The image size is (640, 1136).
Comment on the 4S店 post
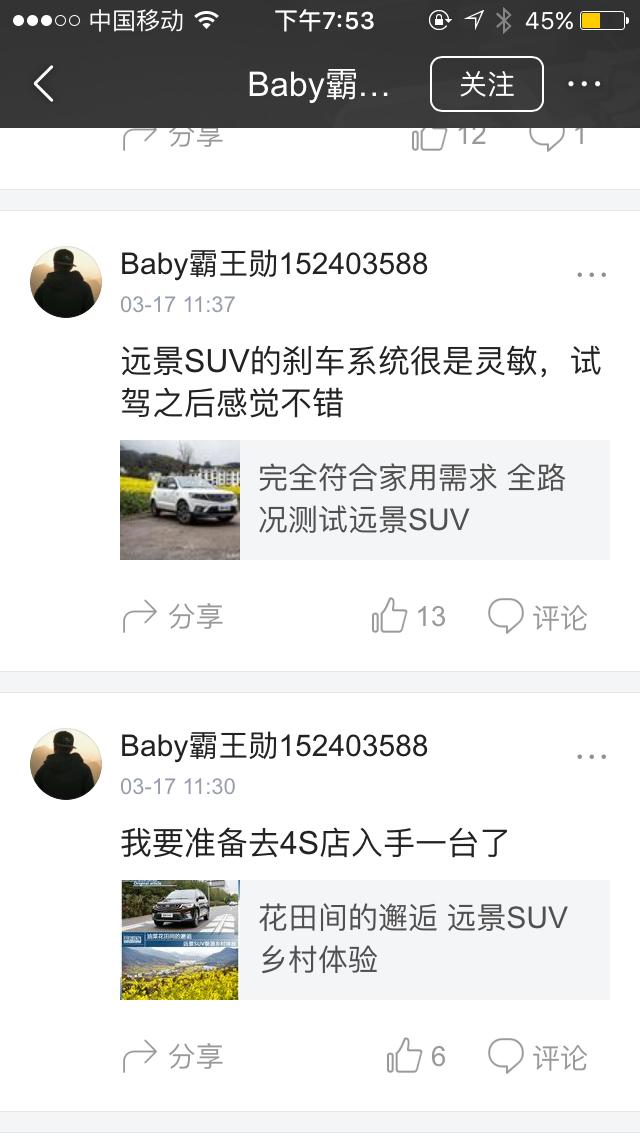tap(537, 1057)
